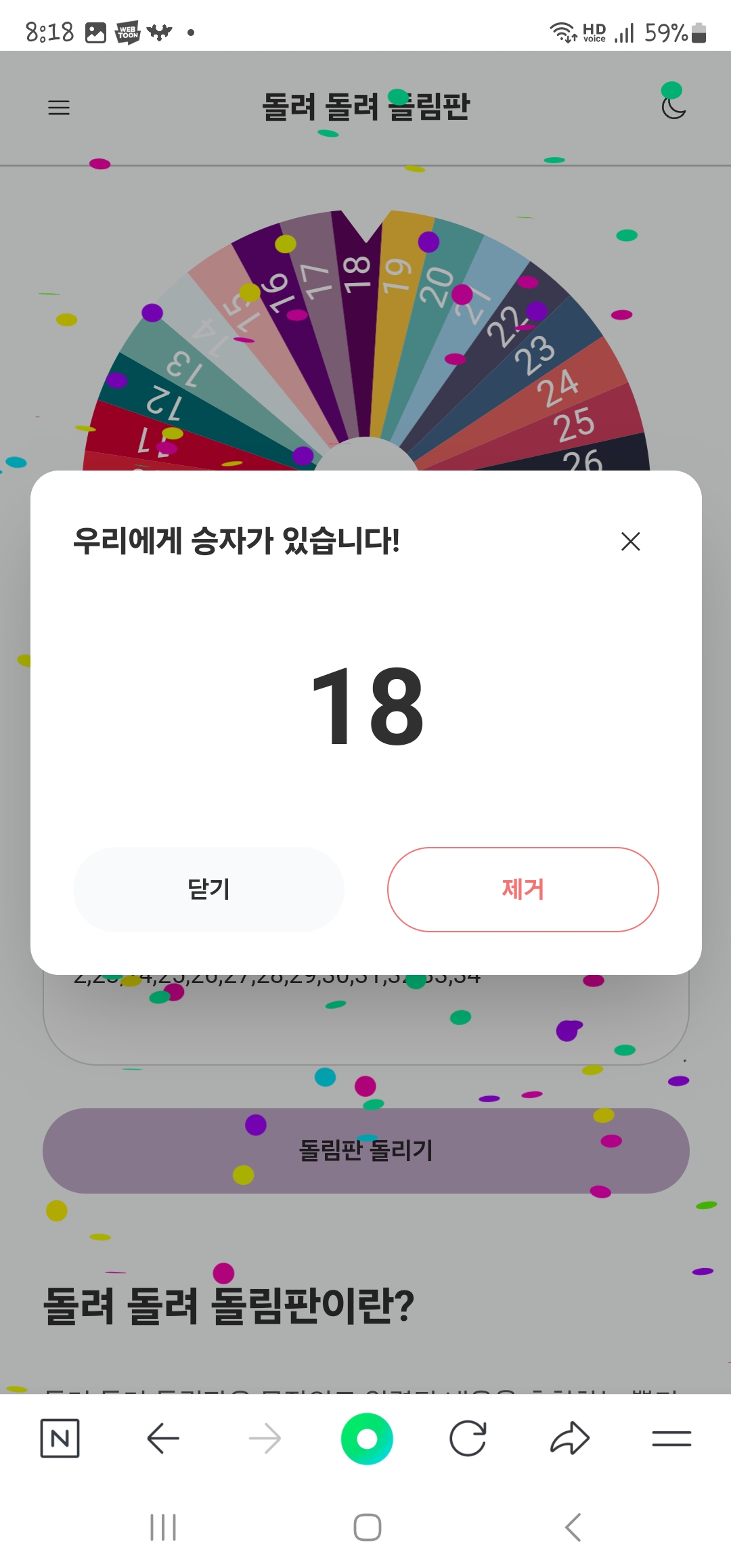The height and width of the screenshot is (1568, 731).
Task: Open the browser menu lines
Action: pos(671,1438)
